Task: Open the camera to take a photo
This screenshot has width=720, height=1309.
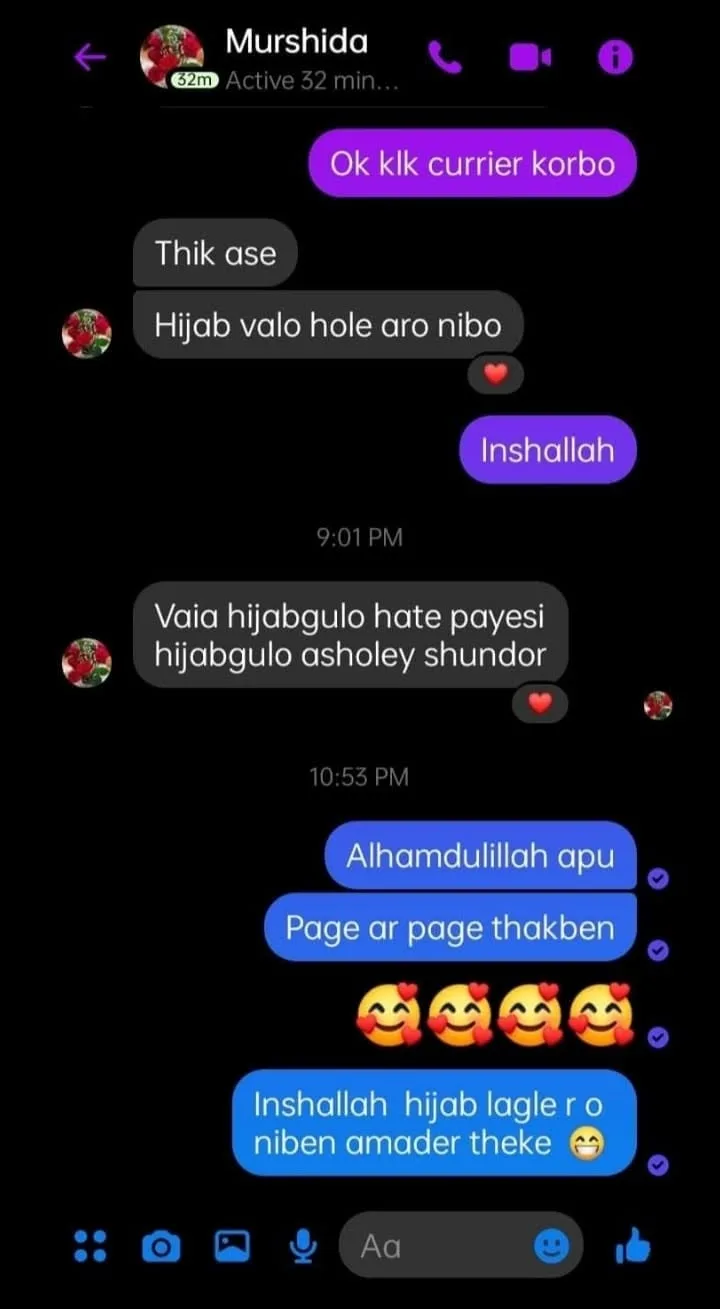Action: [x=161, y=1246]
